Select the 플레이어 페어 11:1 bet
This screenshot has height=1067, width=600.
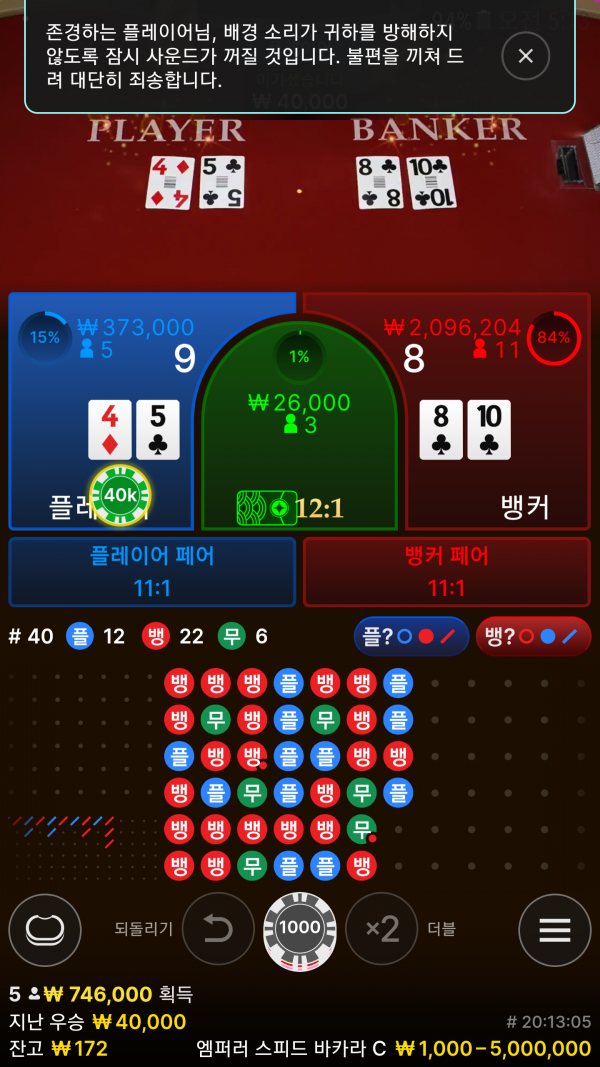coord(152,572)
